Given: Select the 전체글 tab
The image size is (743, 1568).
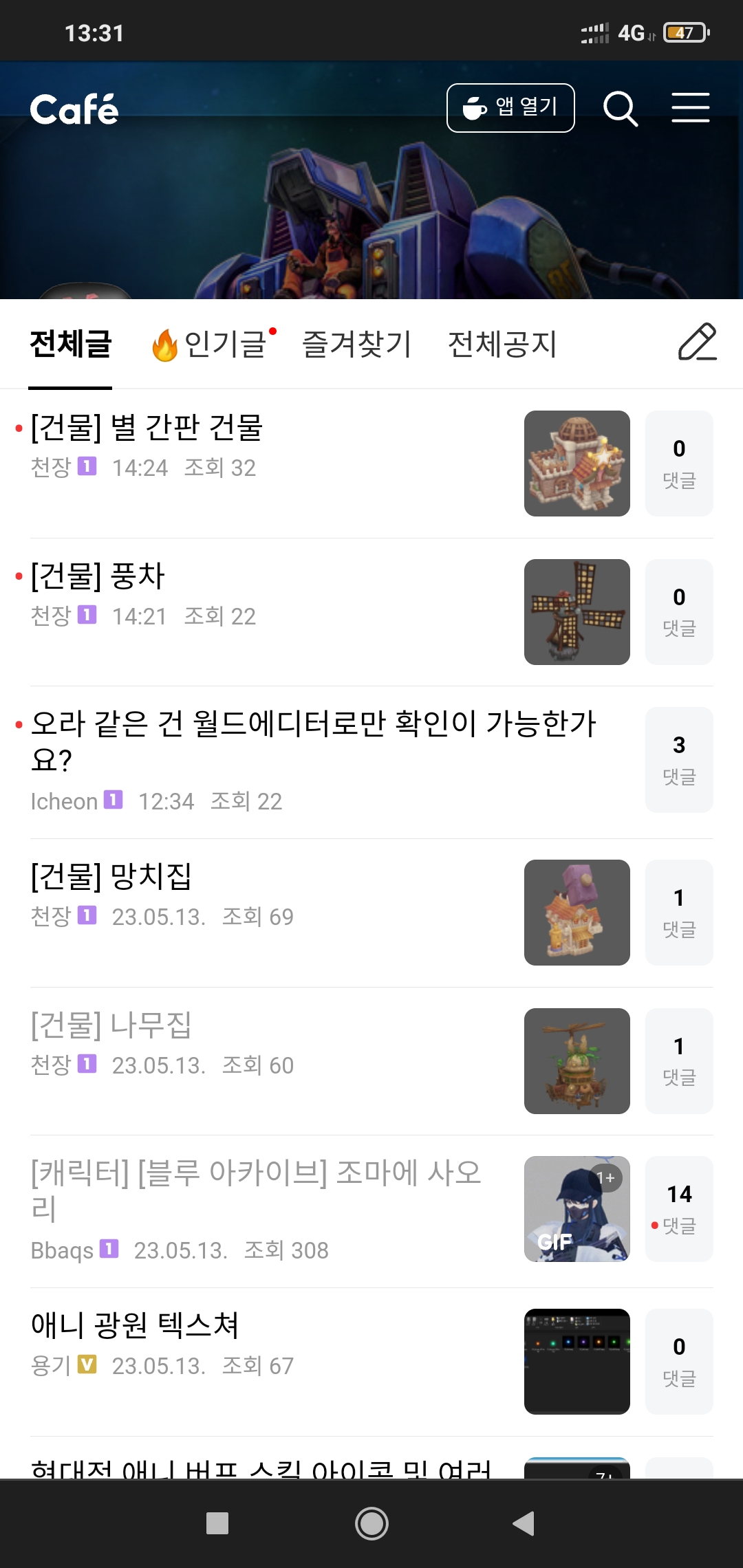Looking at the screenshot, I should pos(70,344).
